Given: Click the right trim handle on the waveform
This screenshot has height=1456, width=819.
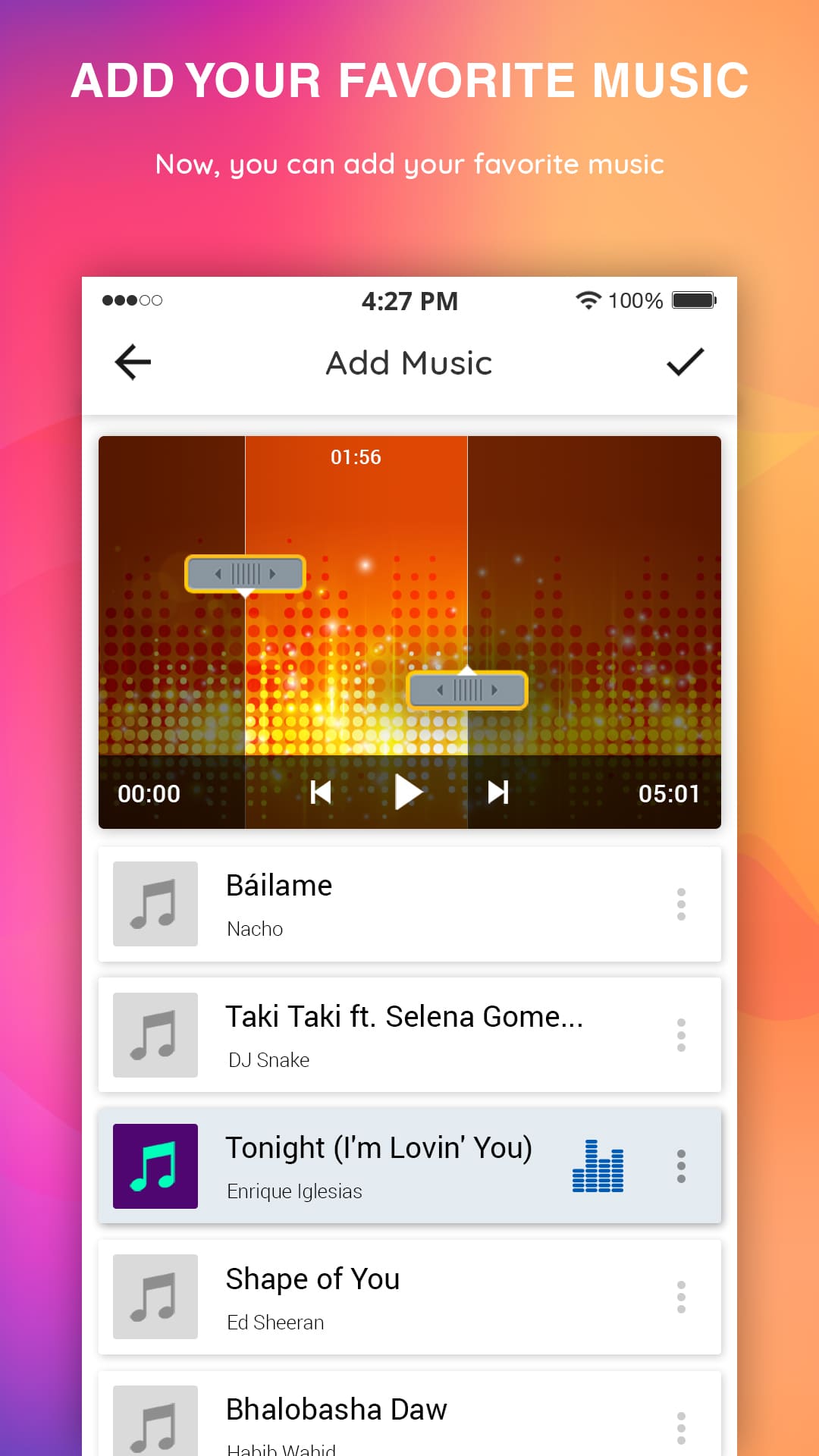Looking at the screenshot, I should (x=467, y=689).
